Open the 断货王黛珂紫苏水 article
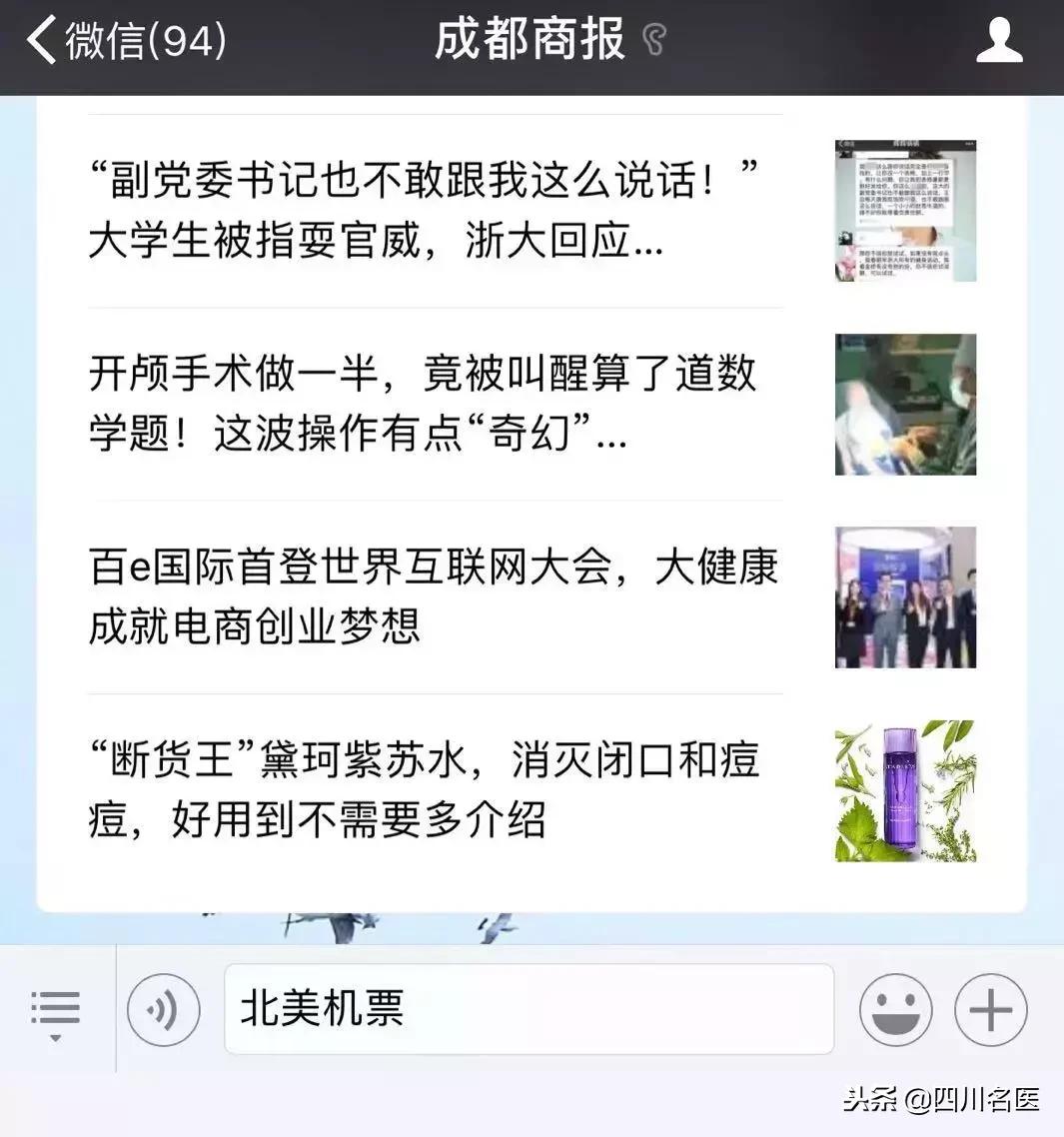Viewport: 1064px width, 1137px height. pyautogui.click(x=425, y=789)
